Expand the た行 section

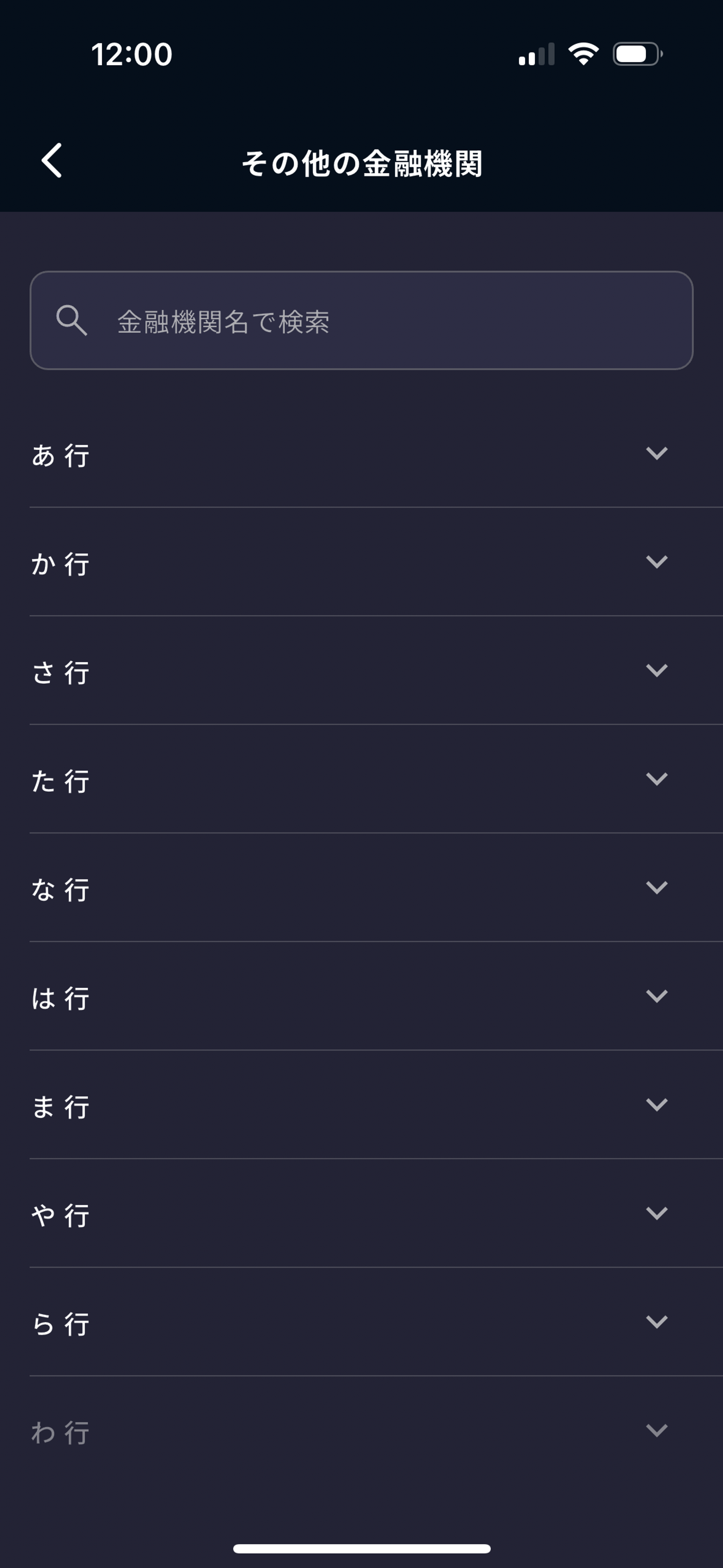coord(361,779)
